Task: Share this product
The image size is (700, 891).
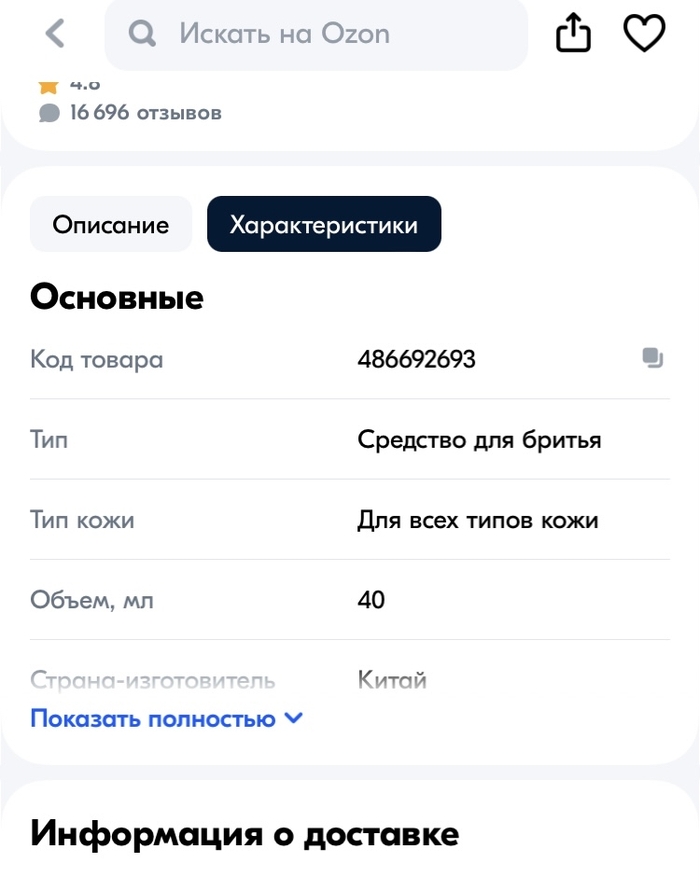Action: coord(573,35)
